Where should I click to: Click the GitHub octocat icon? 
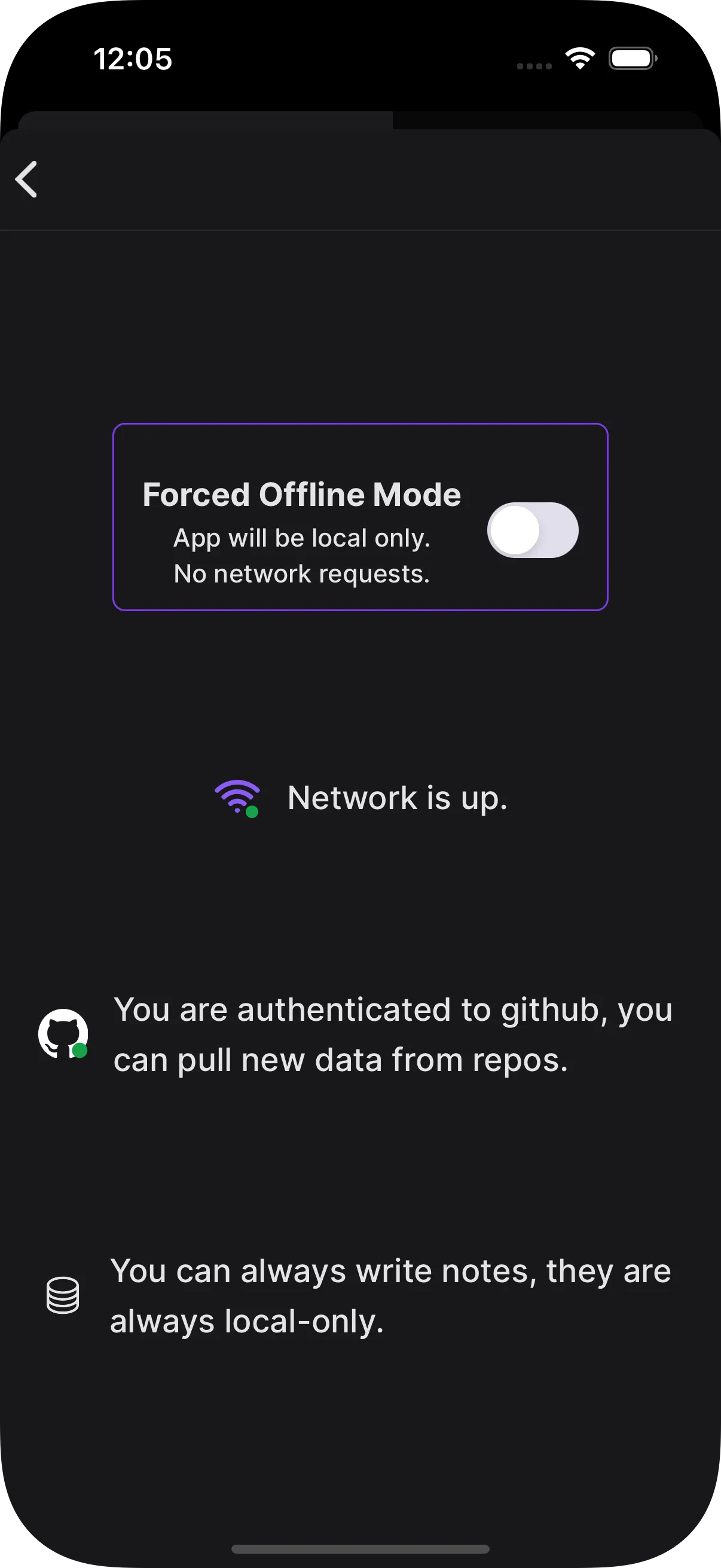pyautogui.click(x=64, y=1033)
